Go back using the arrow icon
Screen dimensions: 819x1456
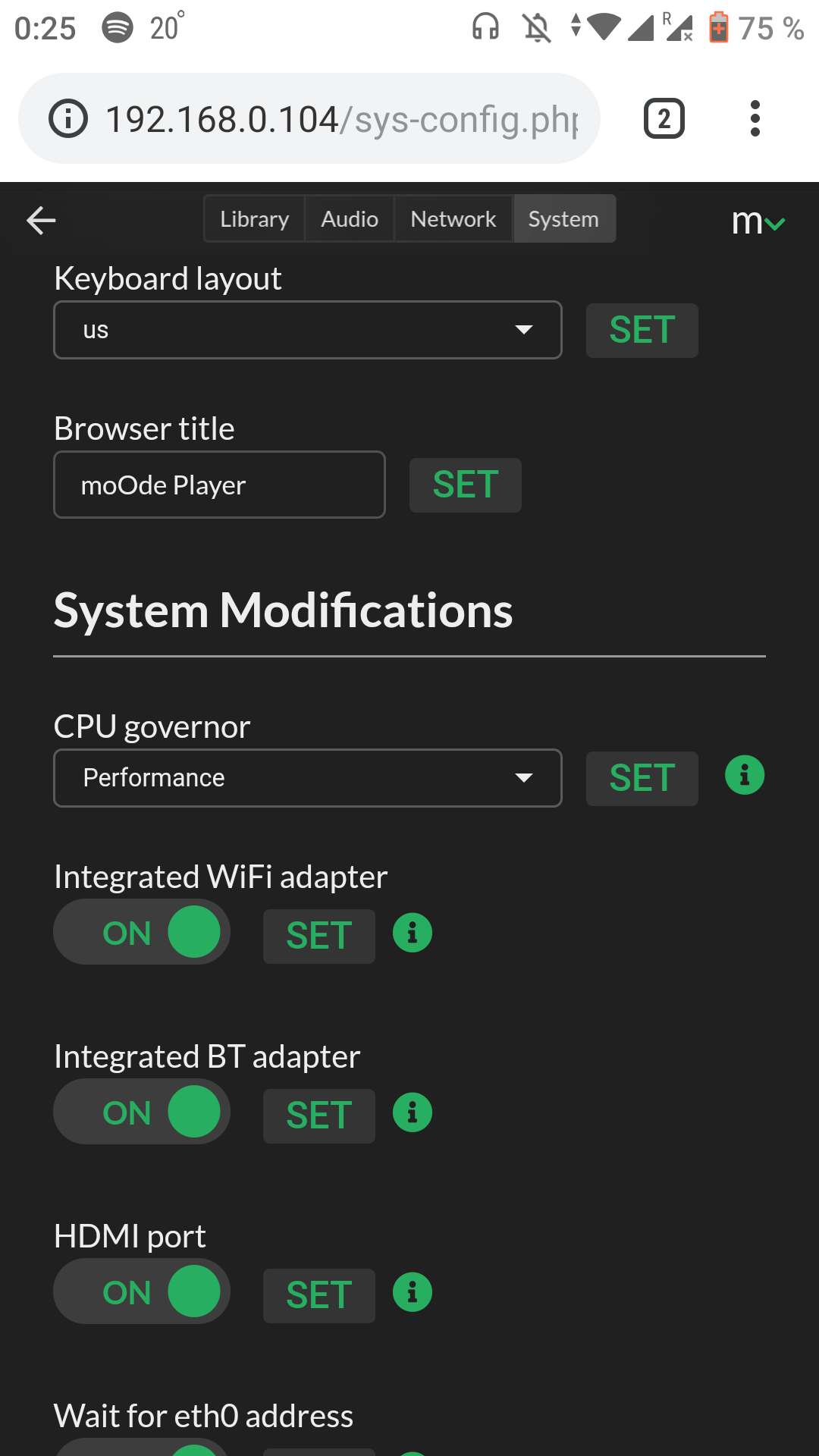41,221
